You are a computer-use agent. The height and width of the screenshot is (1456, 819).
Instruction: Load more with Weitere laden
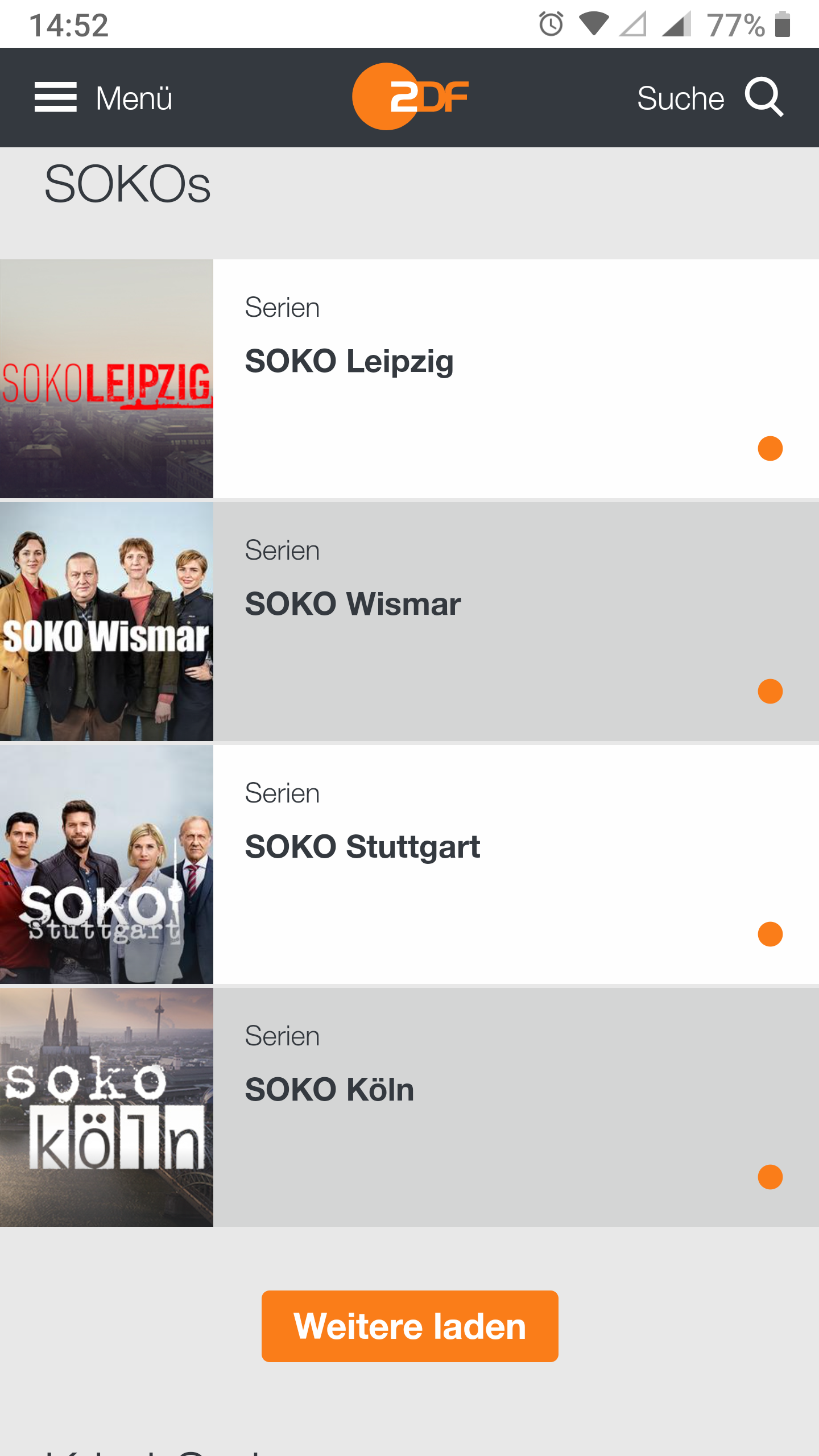[x=409, y=1326]
